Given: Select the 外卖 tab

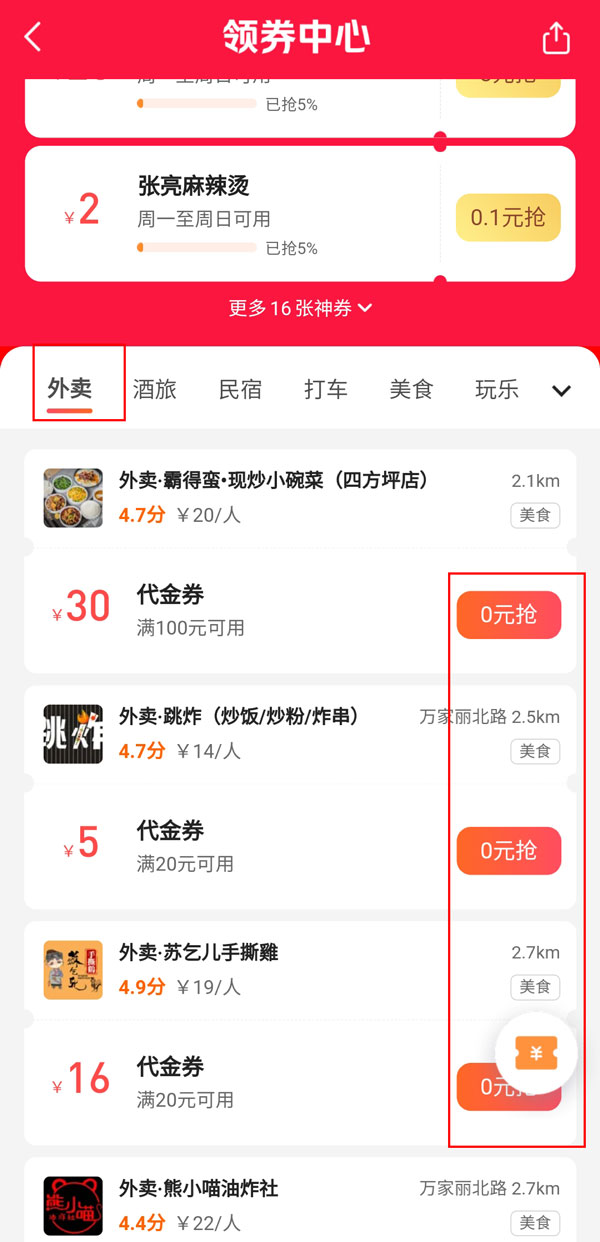Looking at the screenshot, I should tap(70, 389).
